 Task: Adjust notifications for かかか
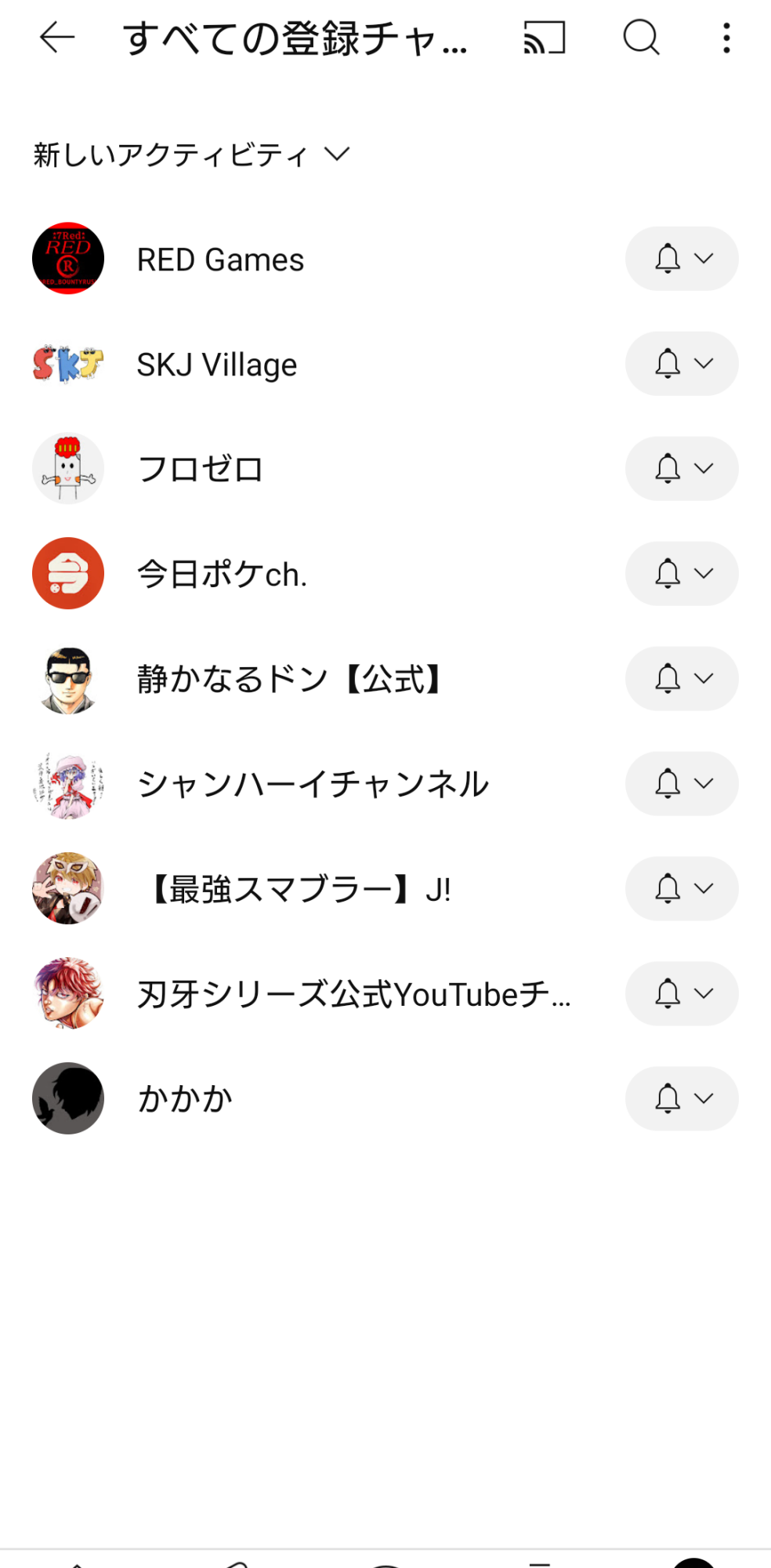pyautogui.click(x=682, y=1098)
